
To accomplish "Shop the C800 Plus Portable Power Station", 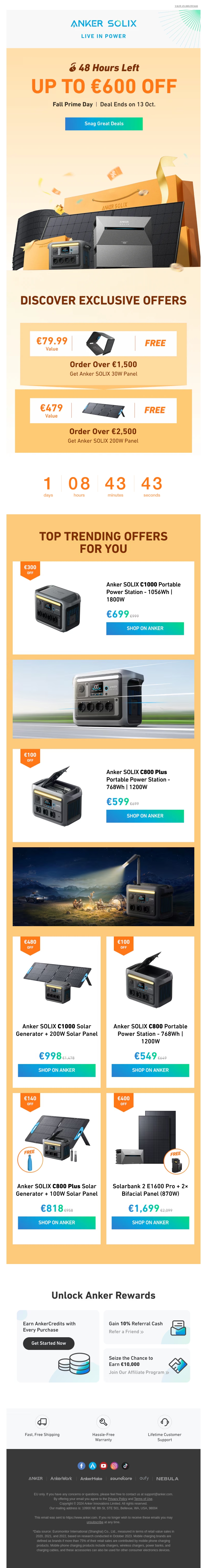I will click(145, 816).
